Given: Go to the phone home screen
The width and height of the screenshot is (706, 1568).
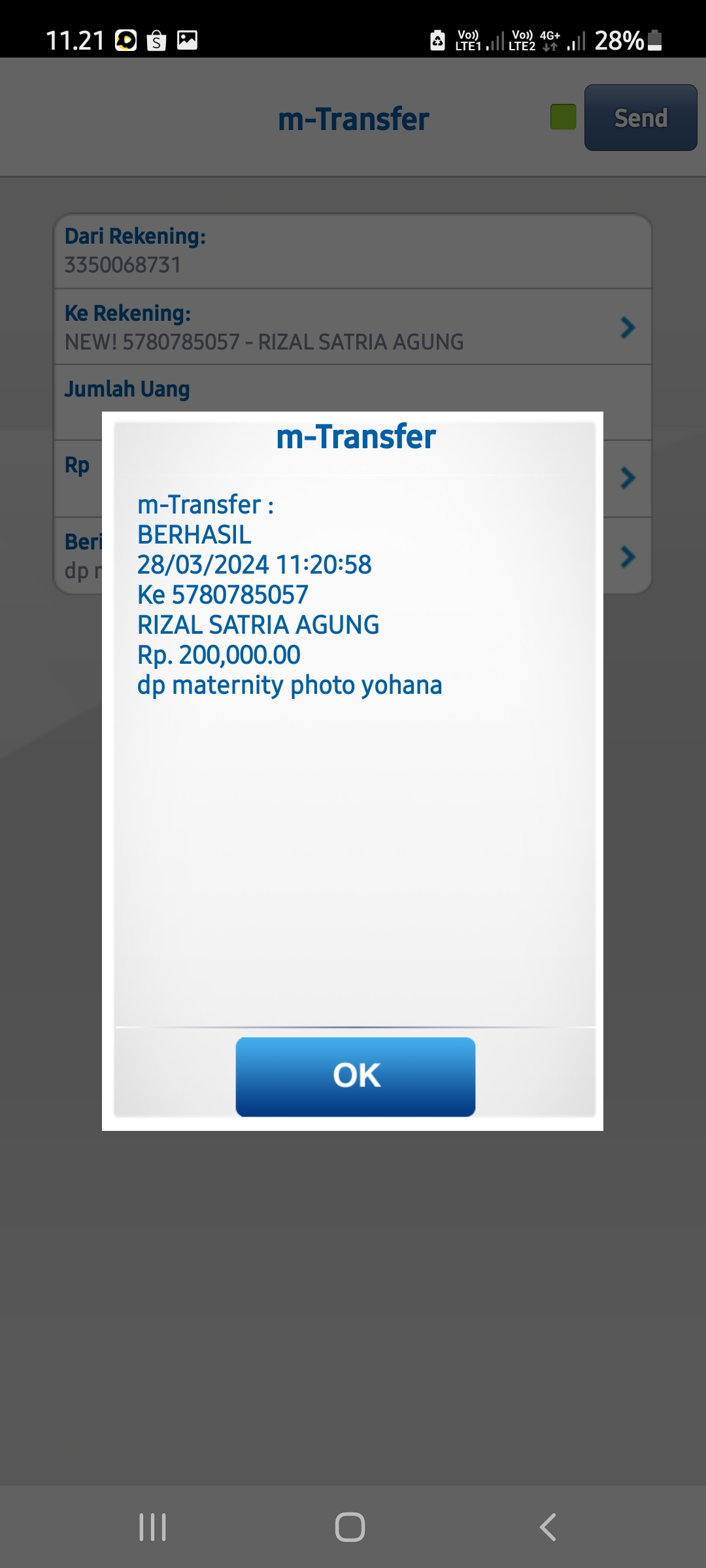Looking at the screenshot, I should [350, 1527].
